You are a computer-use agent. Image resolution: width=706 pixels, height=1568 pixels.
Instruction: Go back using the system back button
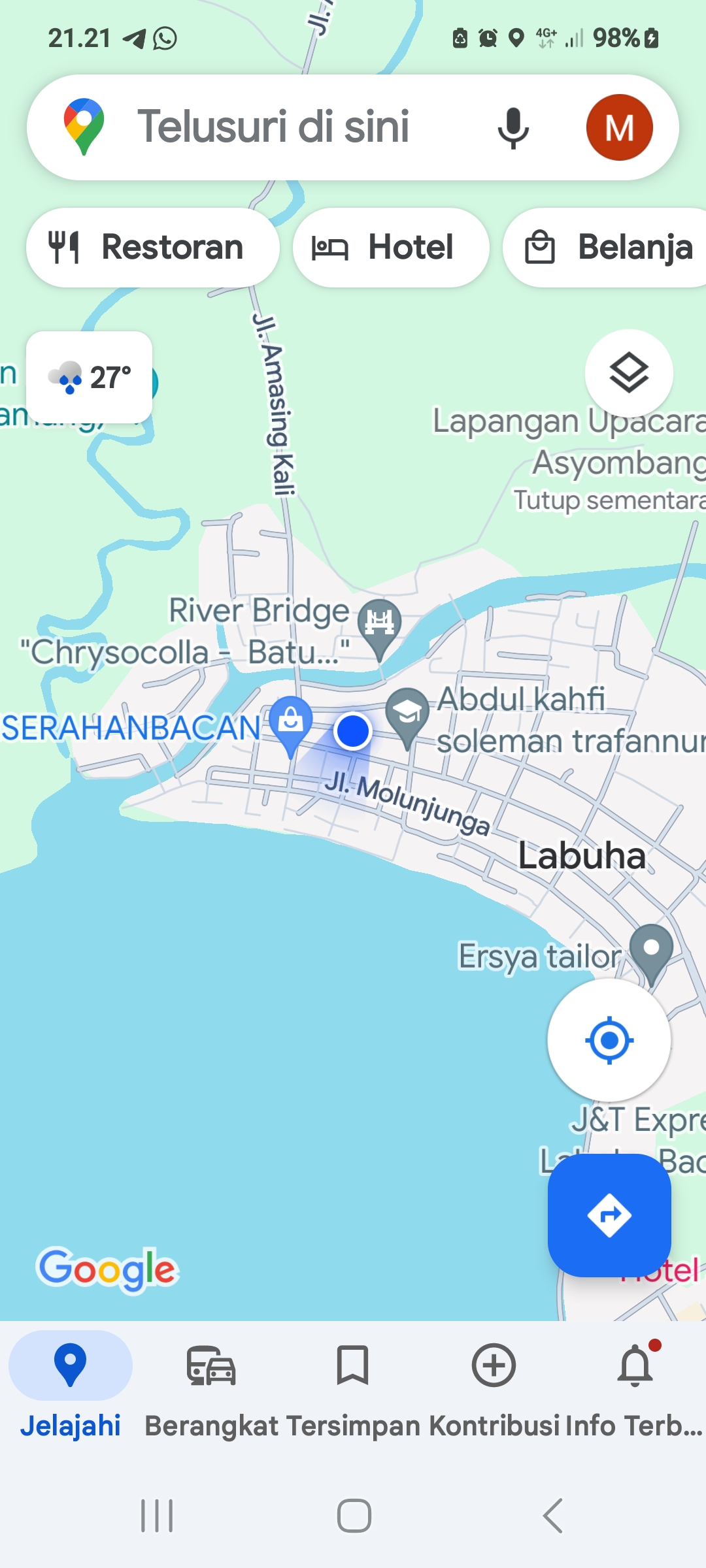553,1516
